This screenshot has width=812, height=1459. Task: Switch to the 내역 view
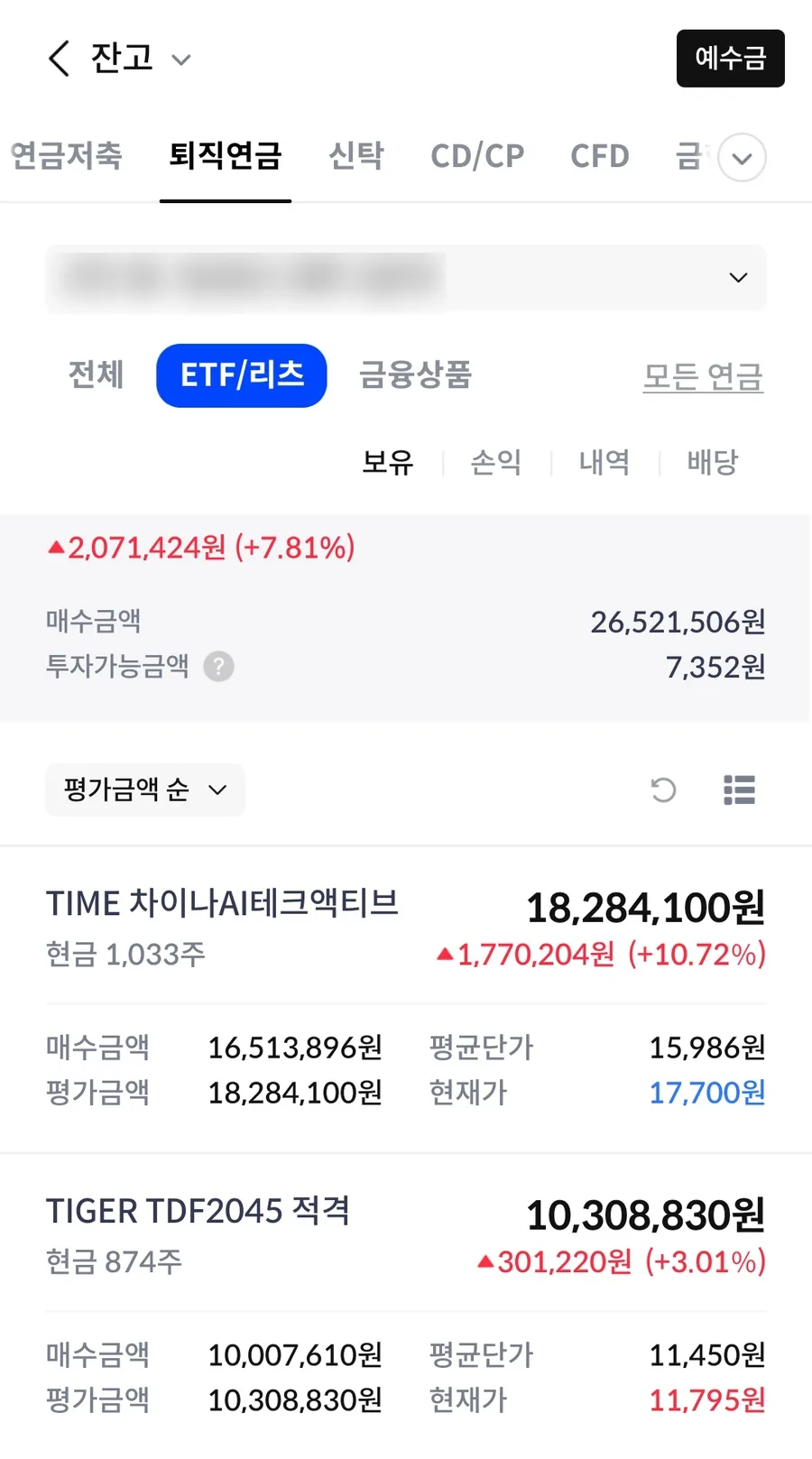tap(604, 462)
